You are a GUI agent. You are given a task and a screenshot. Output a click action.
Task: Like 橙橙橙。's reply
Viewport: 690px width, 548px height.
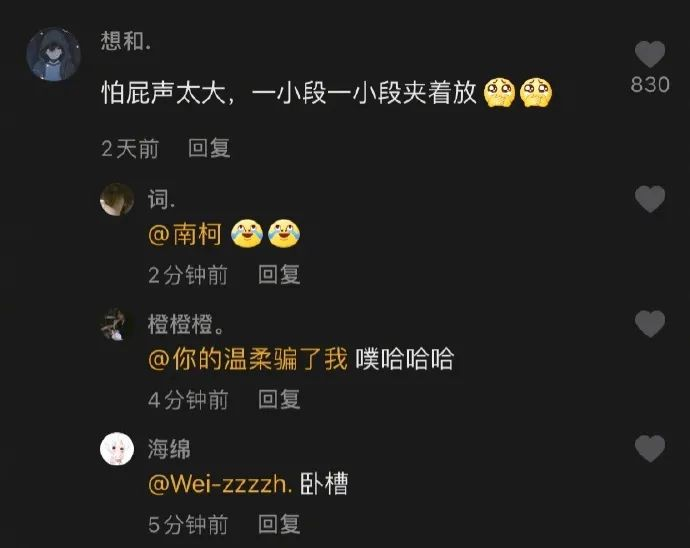(x=650, y=324)
